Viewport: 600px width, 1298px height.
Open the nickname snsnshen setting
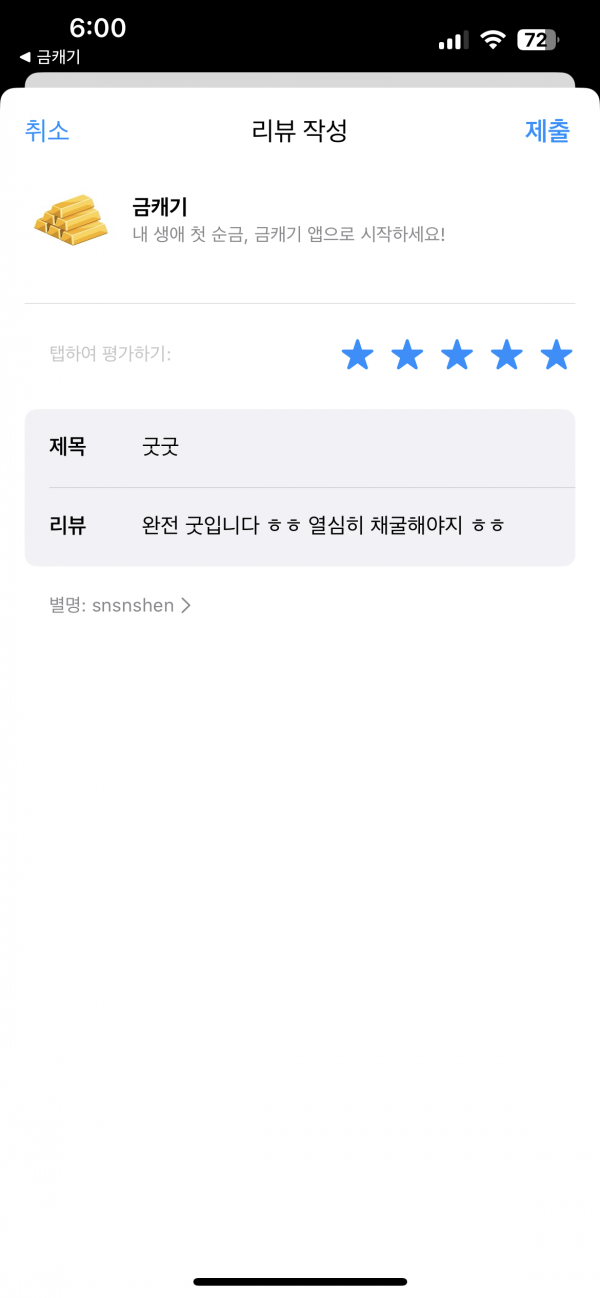(x=120, y=605)
